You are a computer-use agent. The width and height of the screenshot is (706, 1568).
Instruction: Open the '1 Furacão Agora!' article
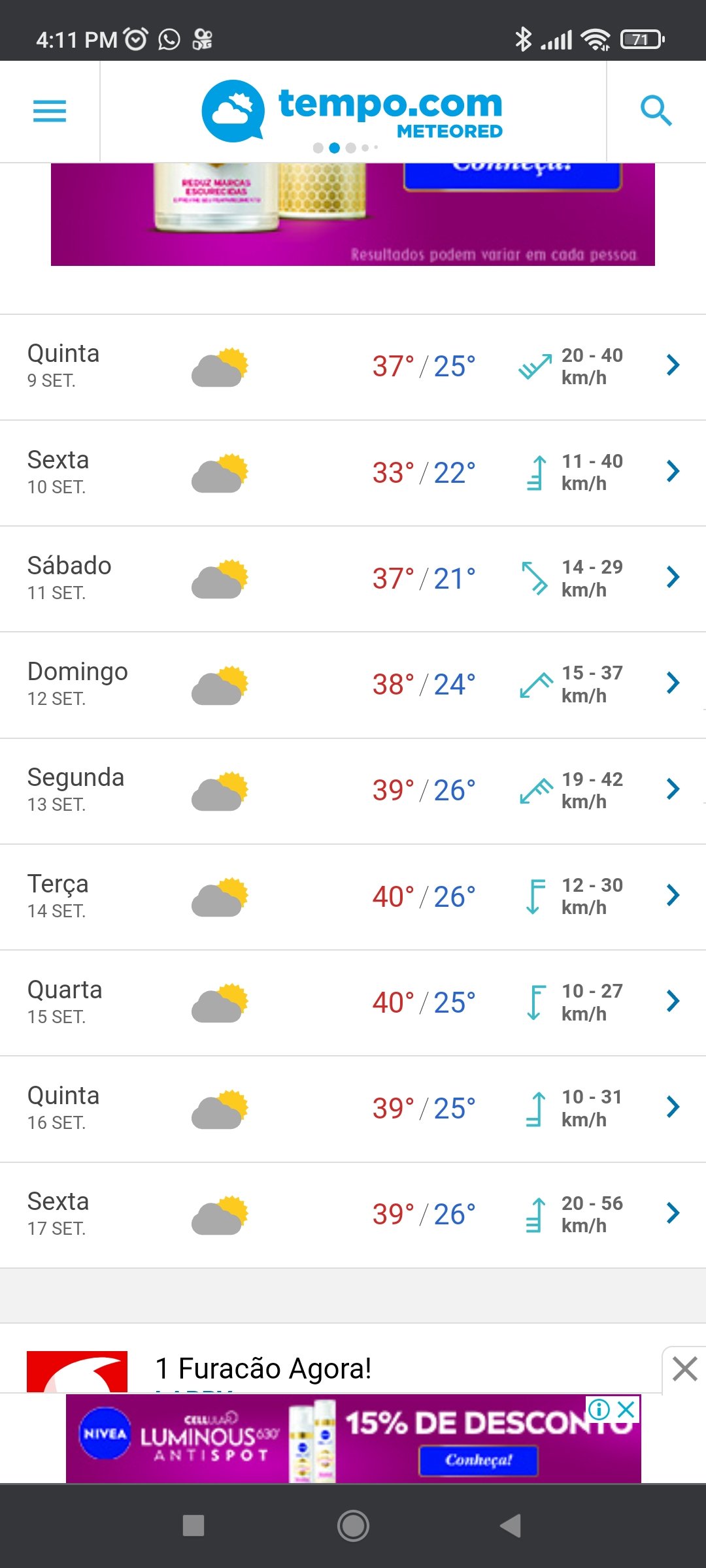click(x=263, y=1368)
